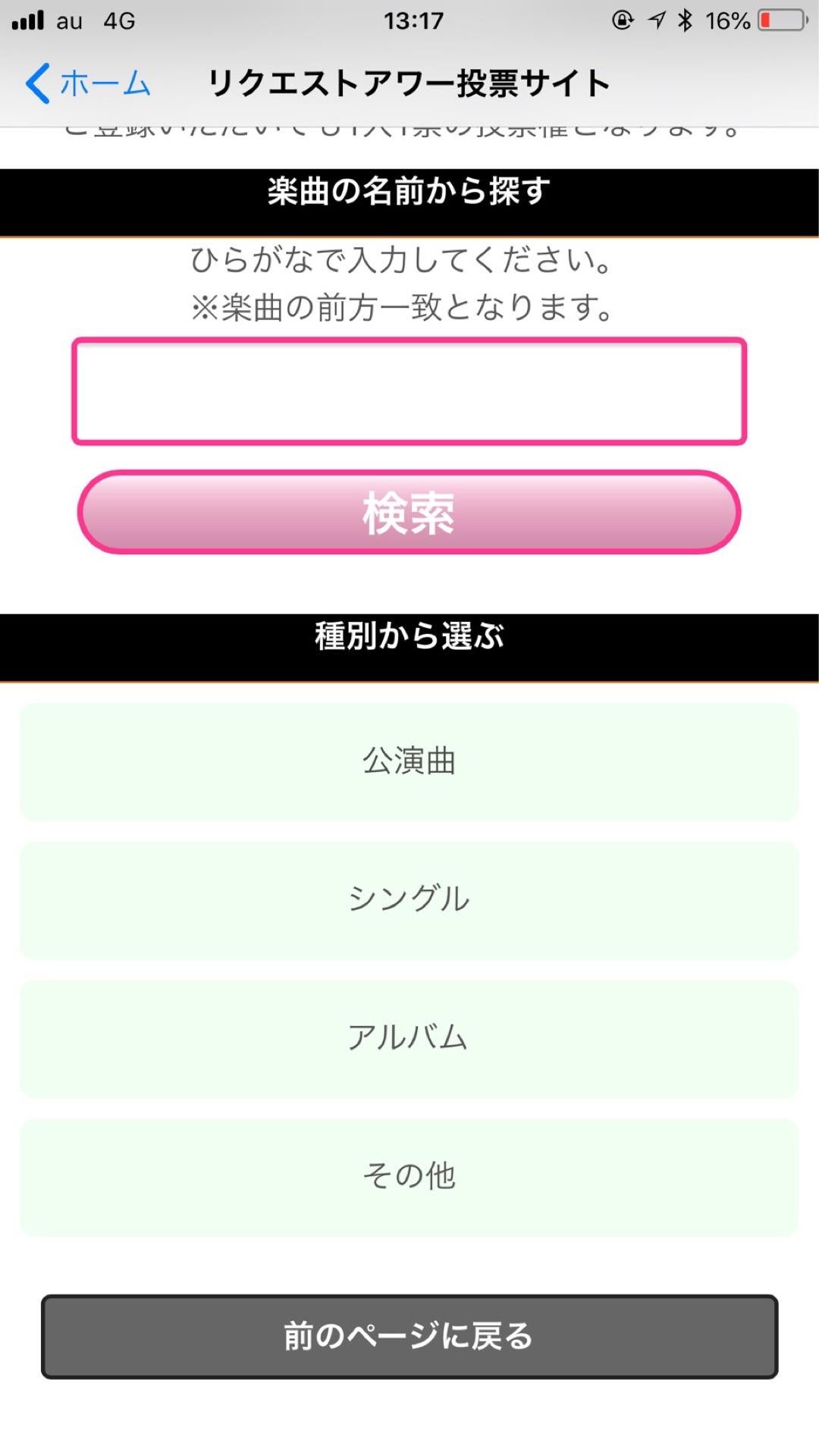Image resolution: width=819 pixels, height=1456 pixels.
Task: Tap the cellular signal strength icon
Action: coord(27,20)
